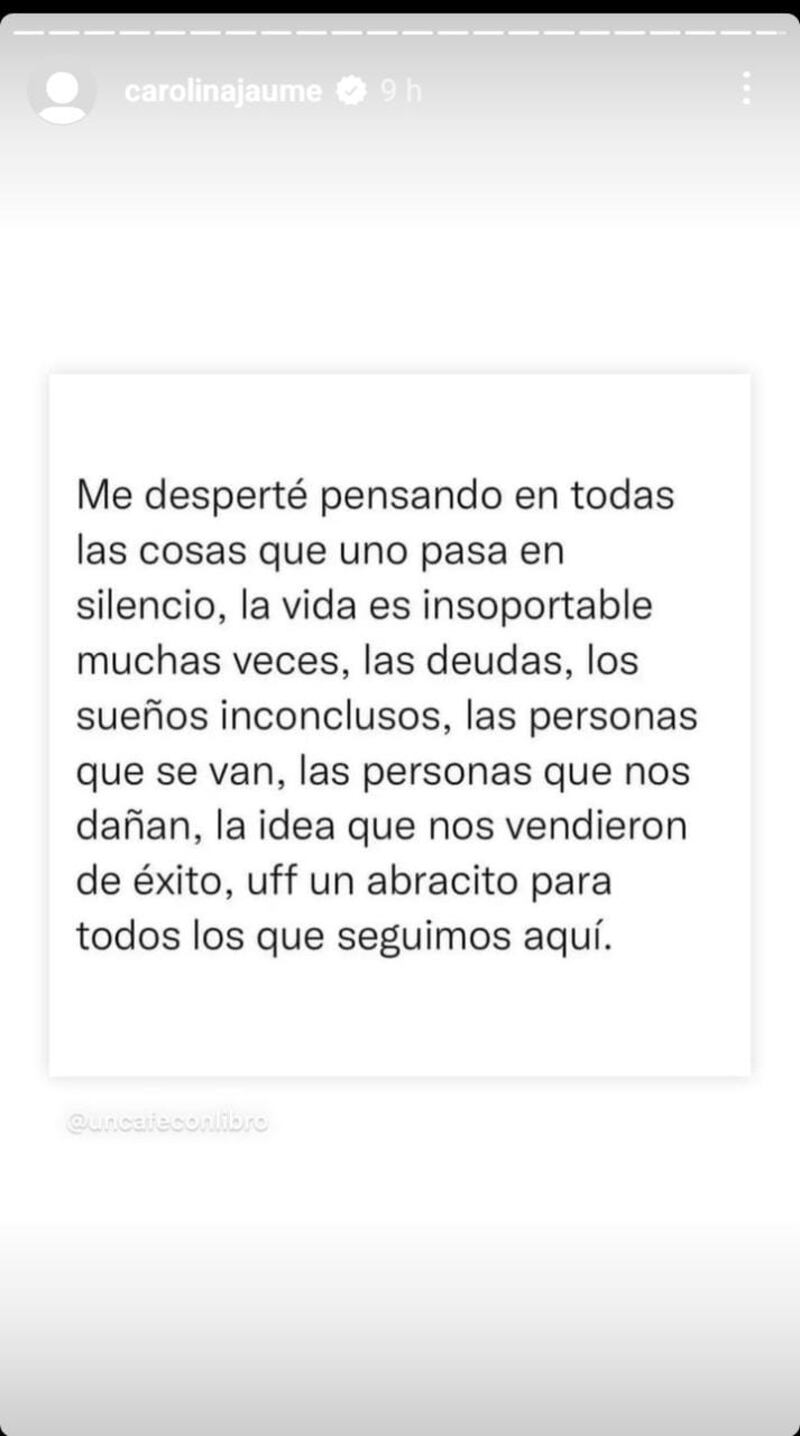Open the story overflow menu
The width and height of the screenshot is (800, 1436).
tap(746, 89)
